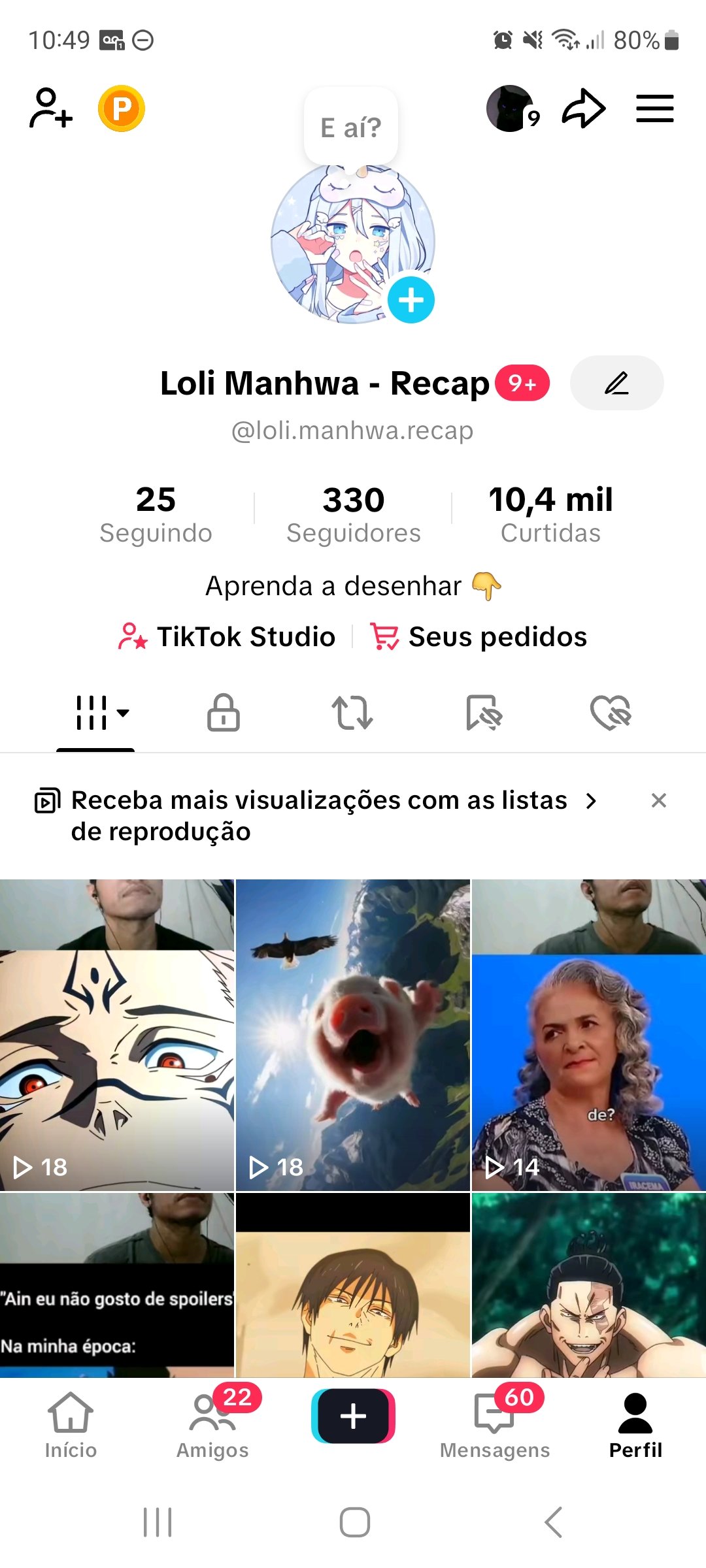
Task: Switch to the hidden favorites bookmark tab
Action: point(484,712)
